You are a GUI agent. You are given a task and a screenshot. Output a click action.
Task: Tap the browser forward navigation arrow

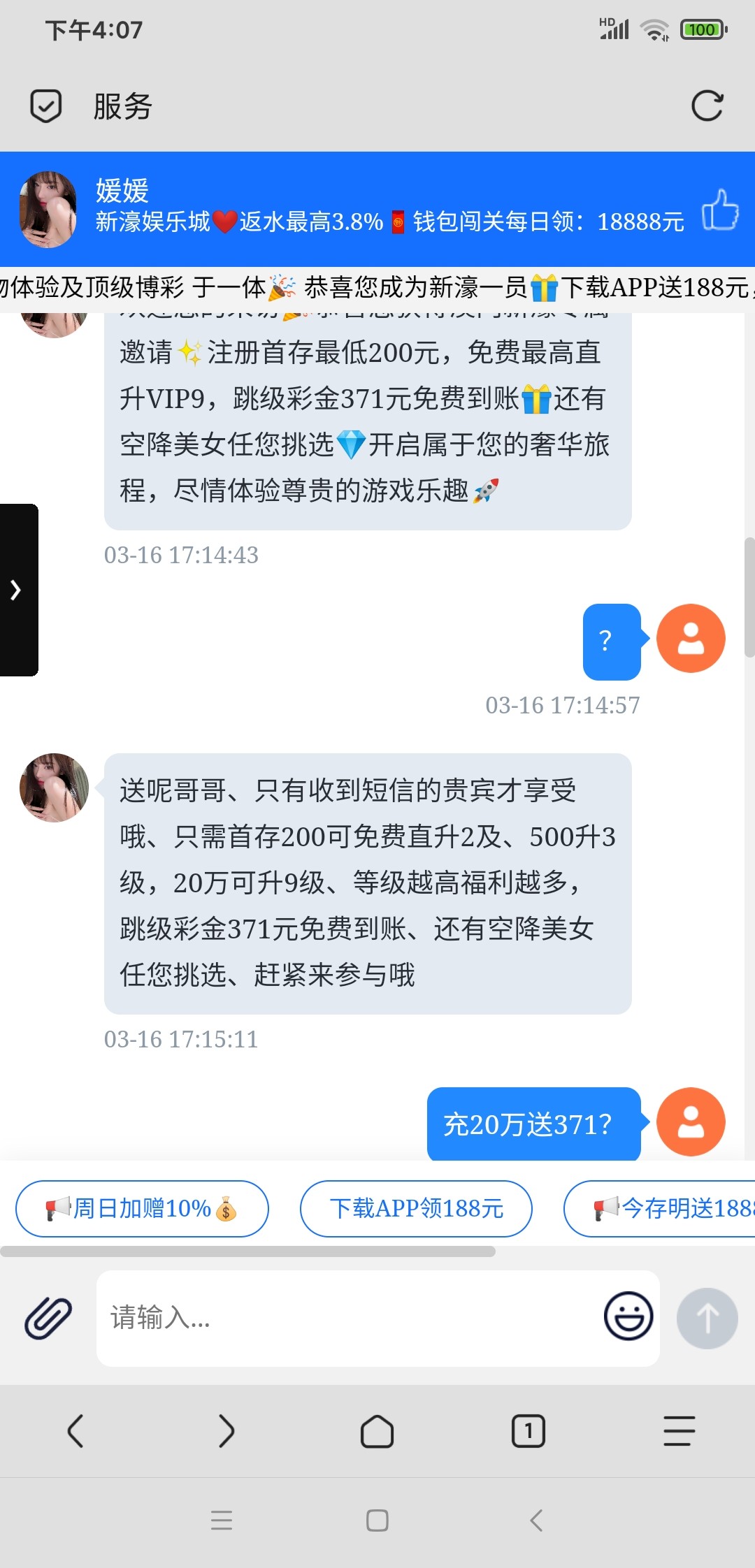226,1431
